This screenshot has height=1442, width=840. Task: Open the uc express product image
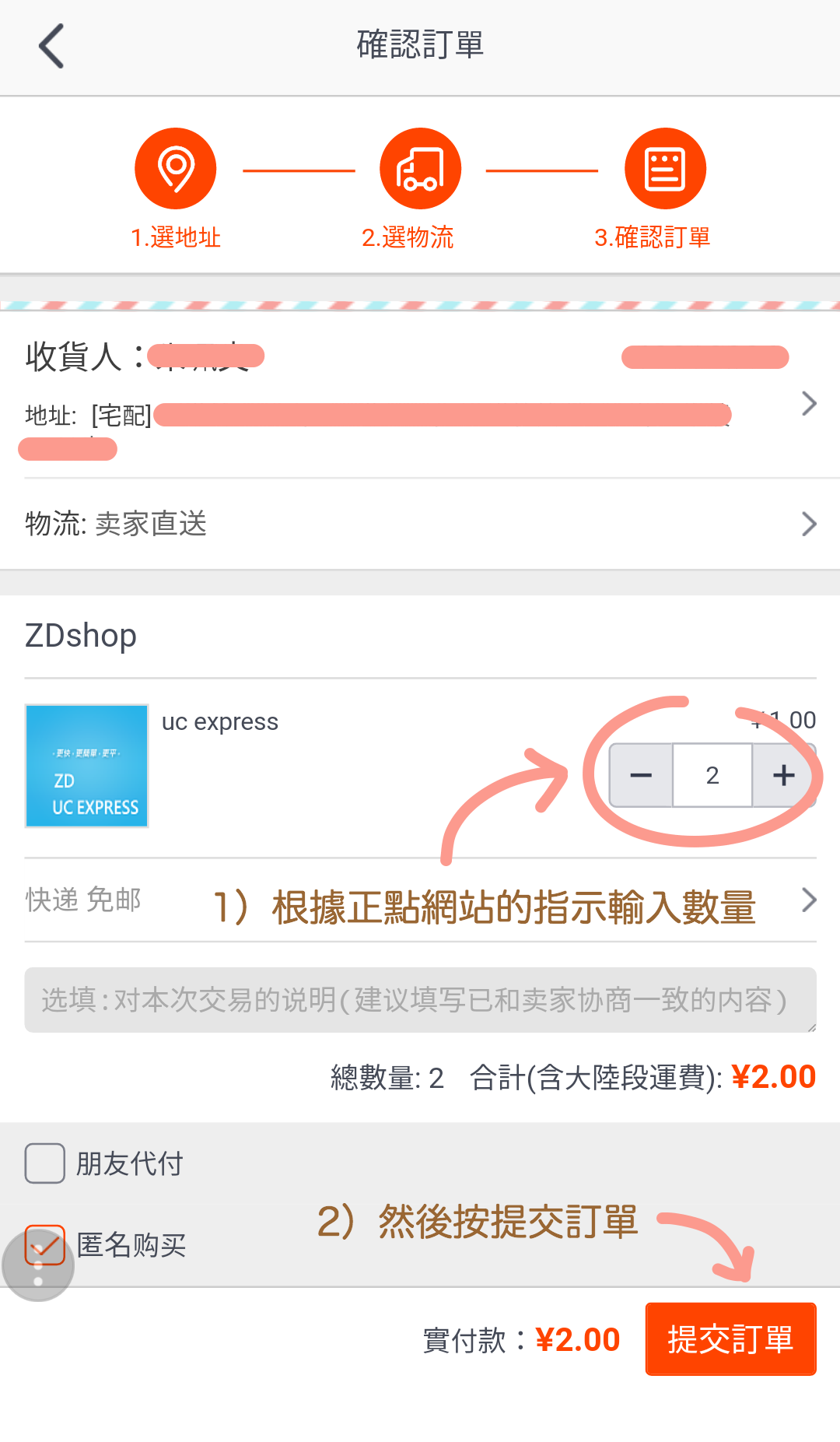tap(87, 766)
